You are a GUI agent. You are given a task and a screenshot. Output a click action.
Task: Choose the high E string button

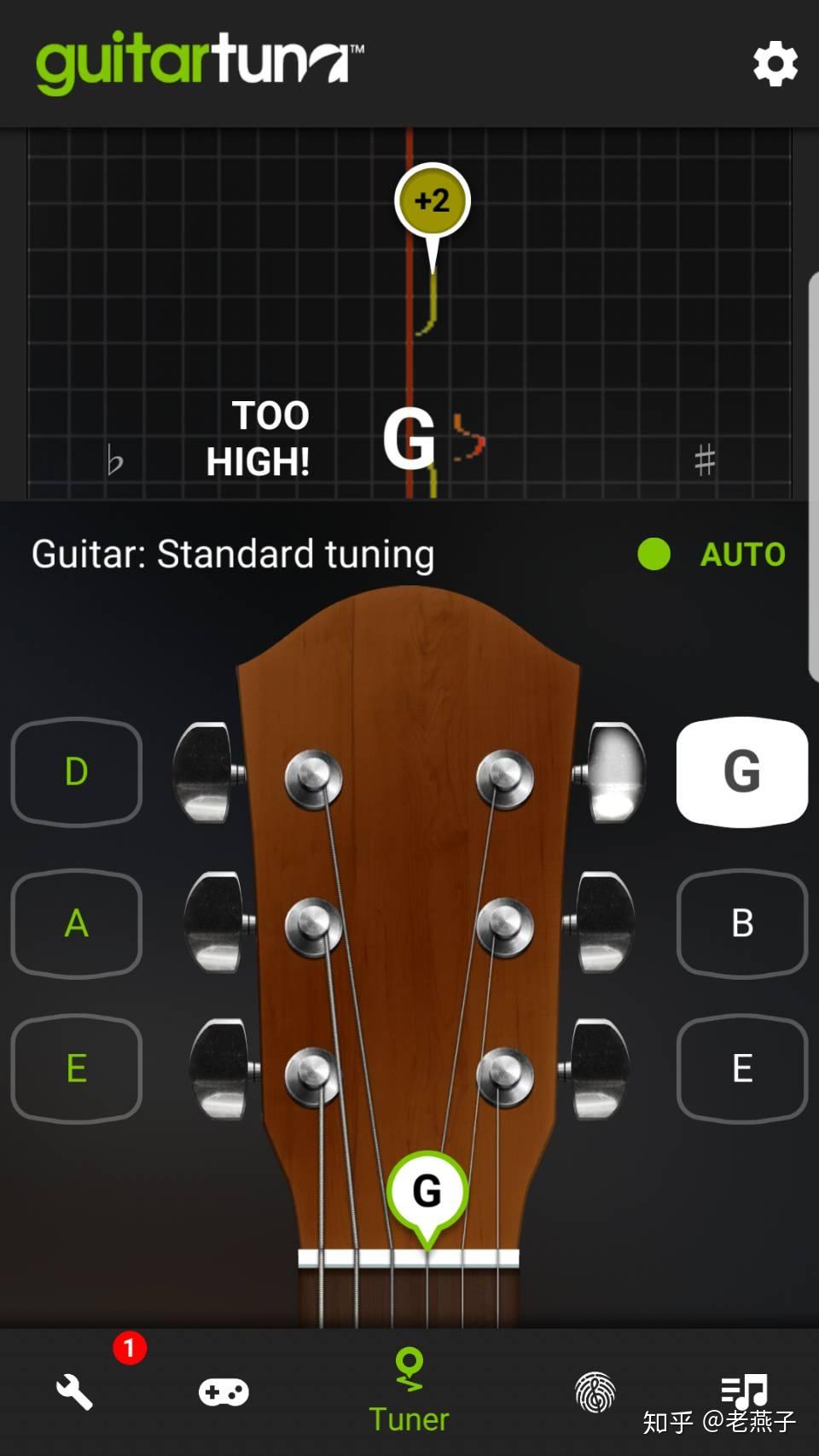pyautogui.click(x=741, y=1069)
